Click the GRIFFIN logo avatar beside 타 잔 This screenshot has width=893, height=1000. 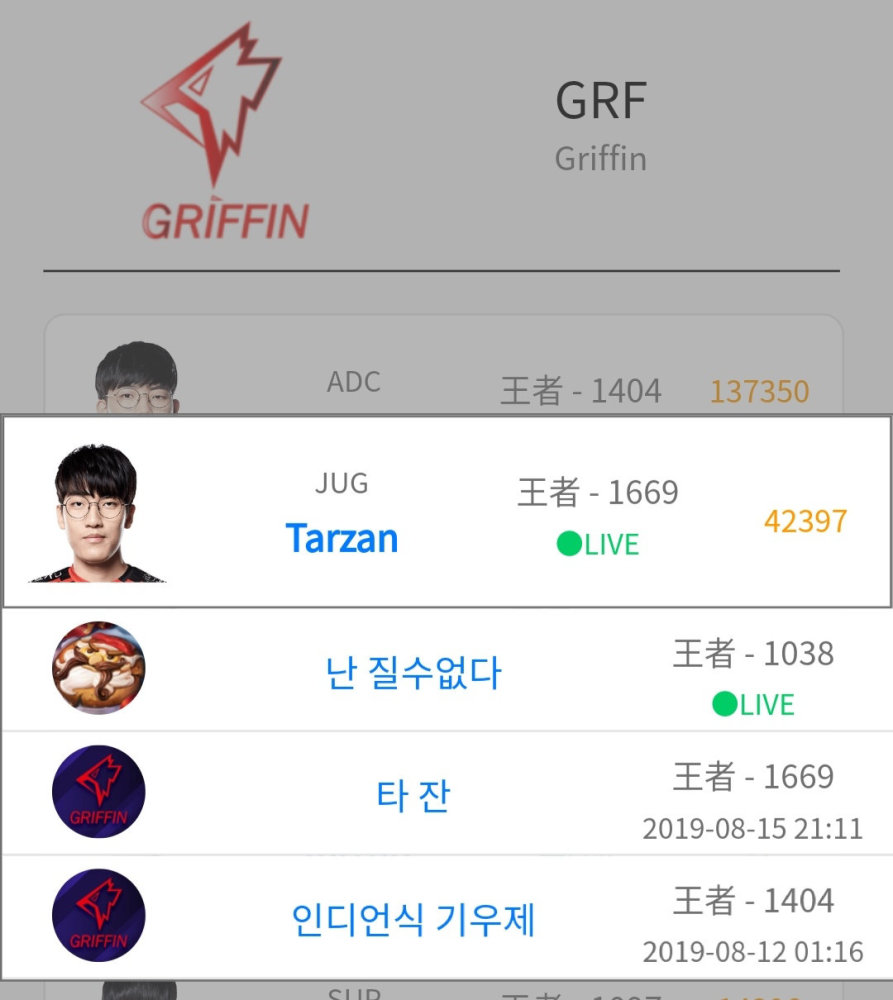click(x=97, y=790)
